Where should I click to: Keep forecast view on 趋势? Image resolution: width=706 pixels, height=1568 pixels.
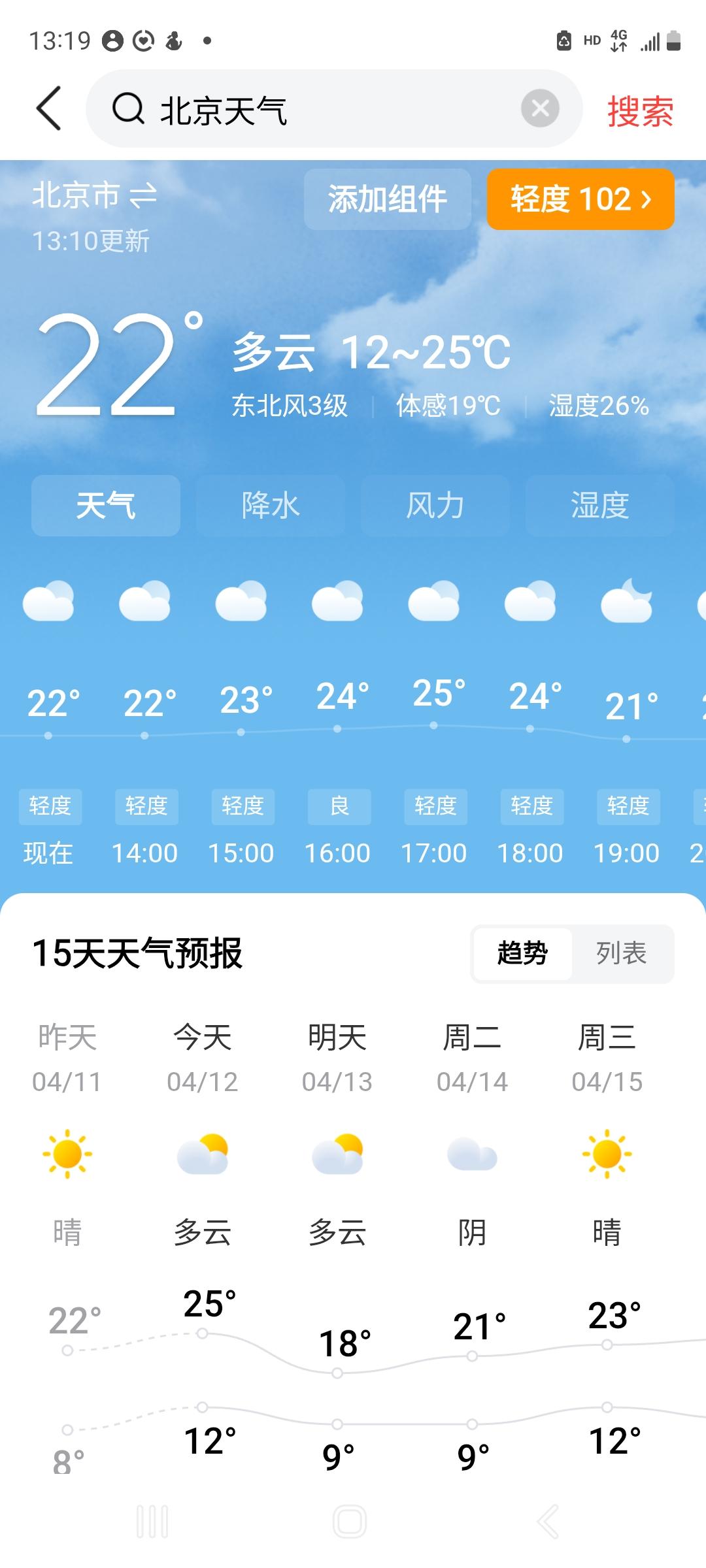click(x=521, y=954)
